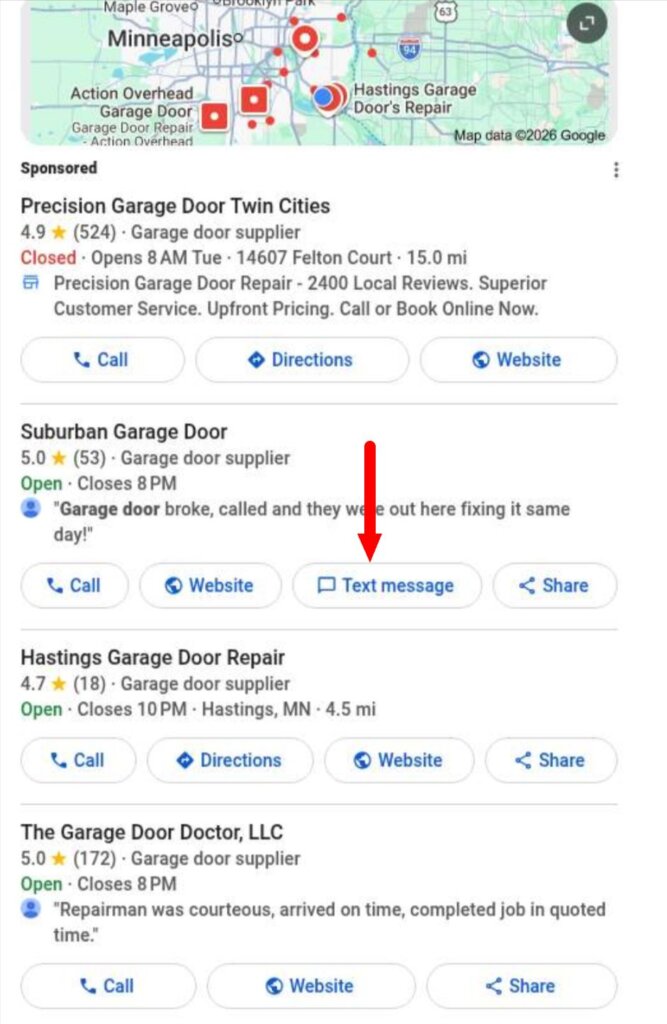This screenshot has height=1024, width=667.
Task: Call The Garage Door Doctor, LLC
Action: click(107, 986)
